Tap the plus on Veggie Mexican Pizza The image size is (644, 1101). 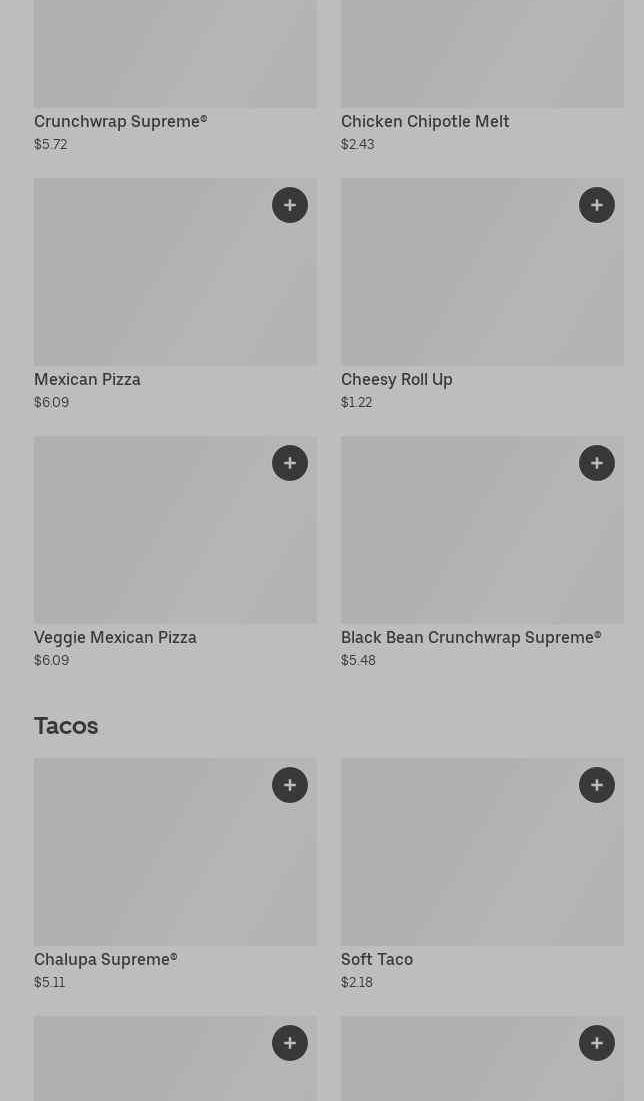[290, 463]
